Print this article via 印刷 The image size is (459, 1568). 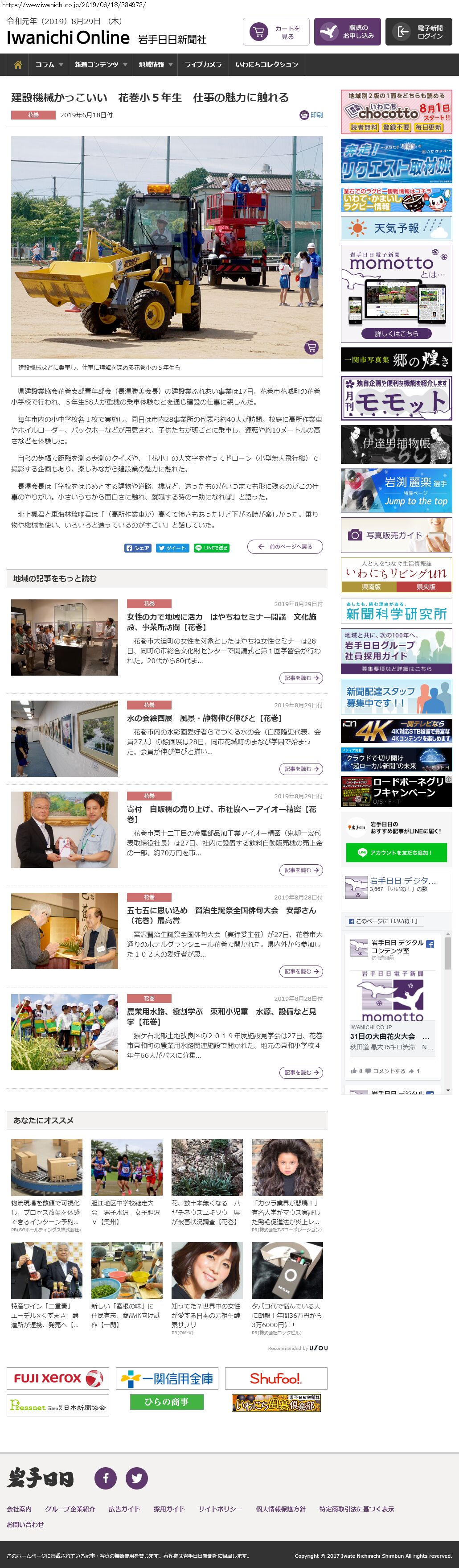311,115
